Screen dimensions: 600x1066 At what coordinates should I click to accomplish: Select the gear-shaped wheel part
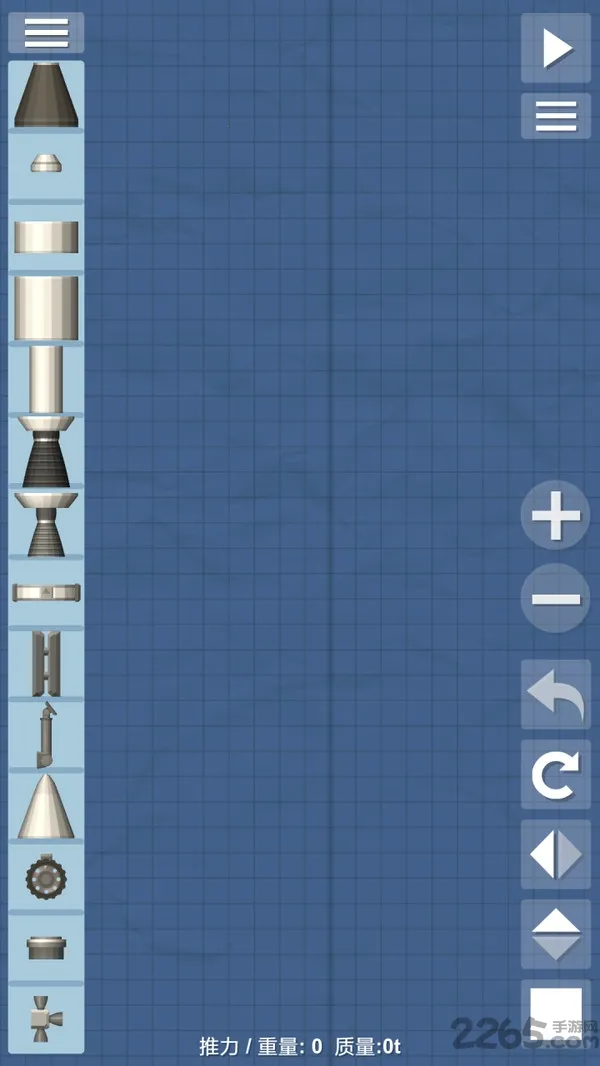click(x=46, y=877)
